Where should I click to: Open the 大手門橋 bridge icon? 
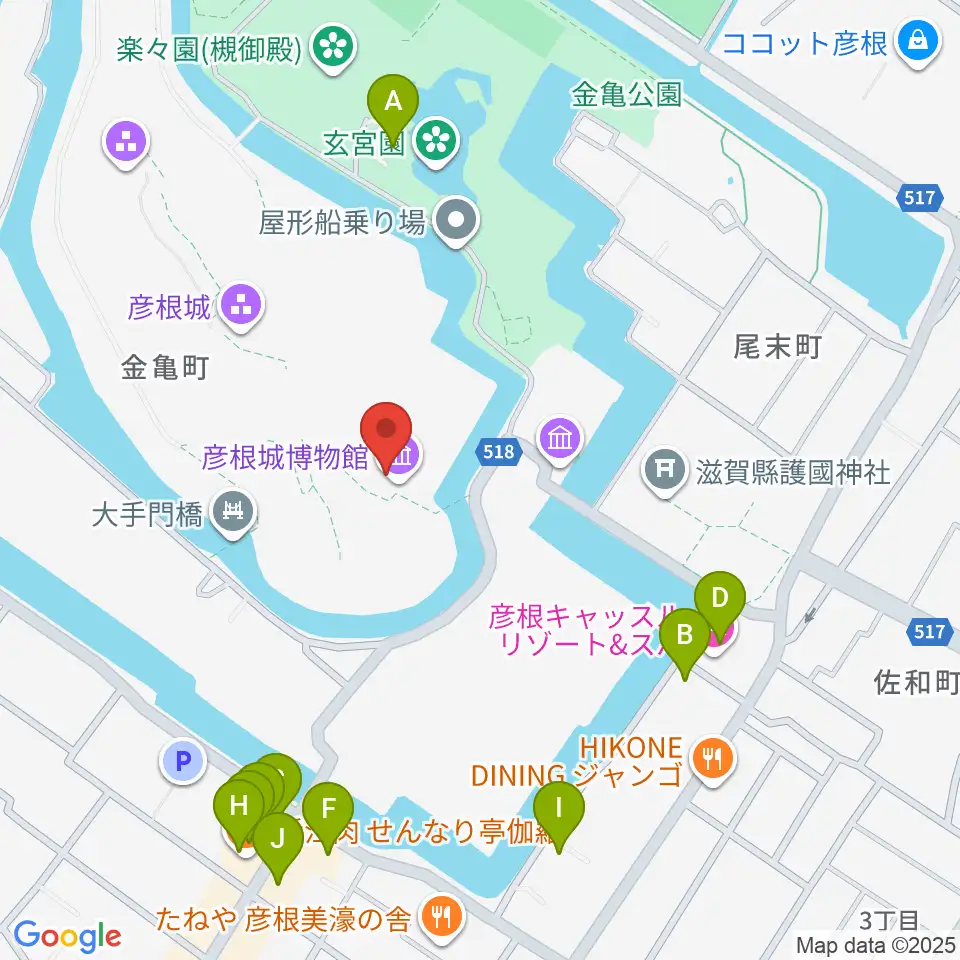233,512
